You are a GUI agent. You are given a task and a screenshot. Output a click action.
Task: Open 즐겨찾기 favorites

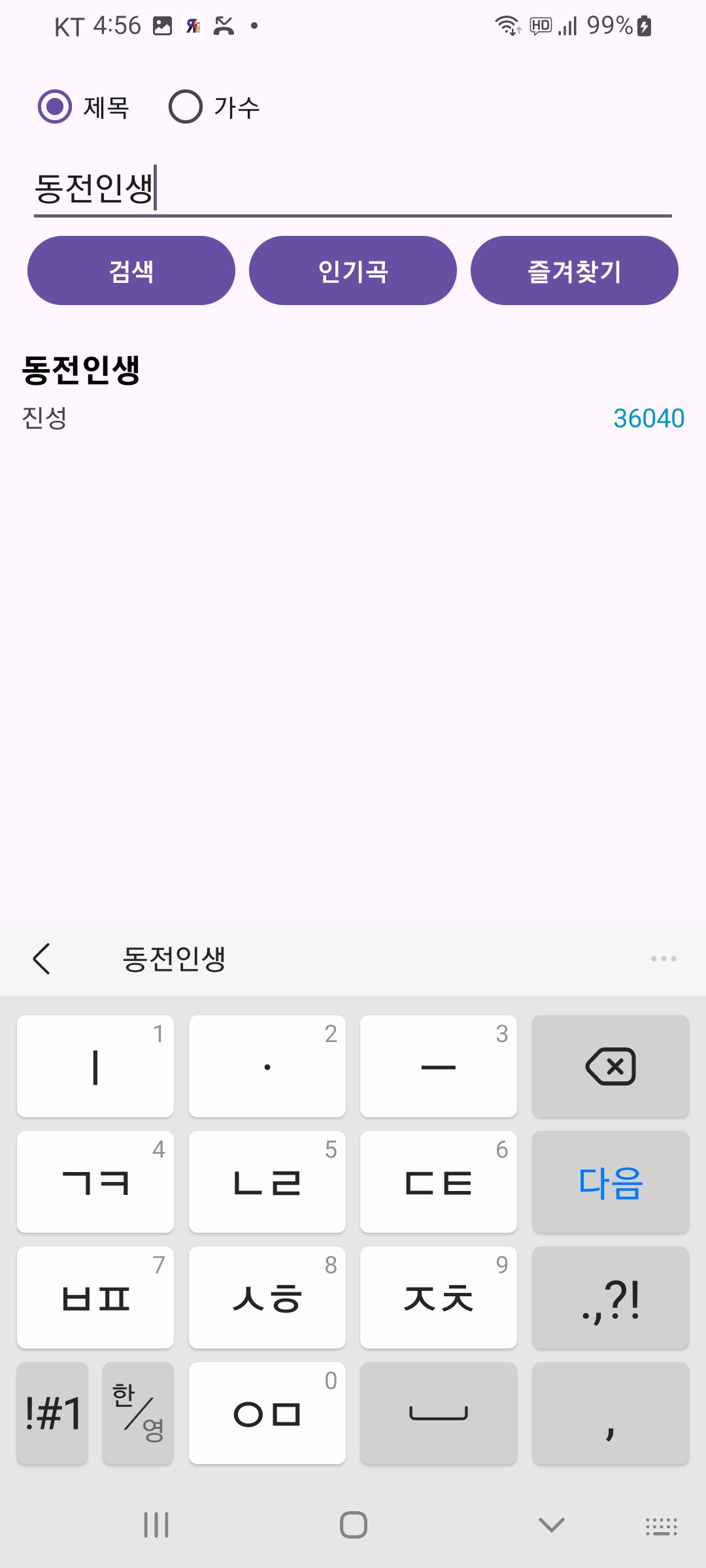click(x=574, y=270)
